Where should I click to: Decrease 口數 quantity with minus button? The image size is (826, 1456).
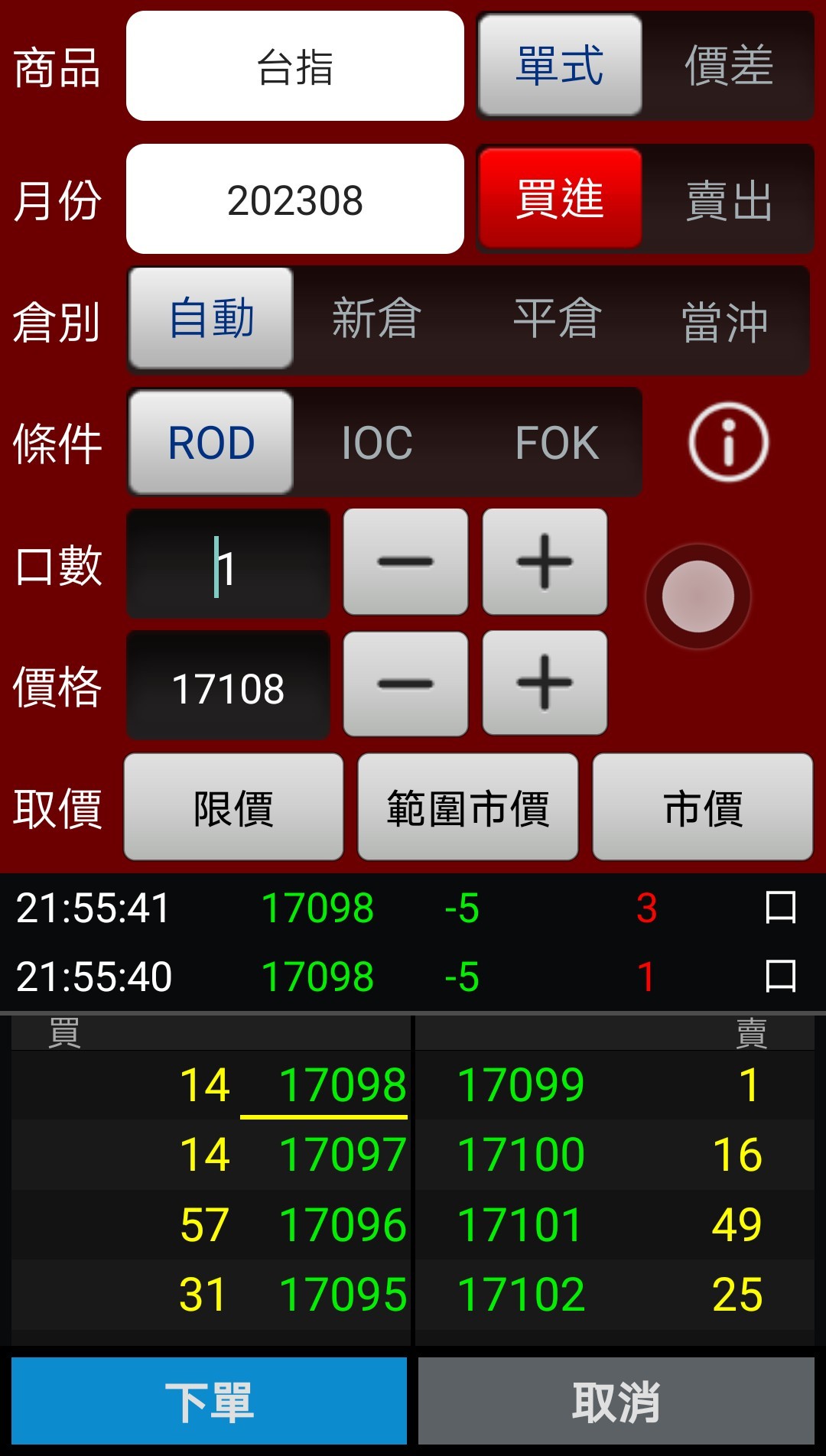coord(405,562)
